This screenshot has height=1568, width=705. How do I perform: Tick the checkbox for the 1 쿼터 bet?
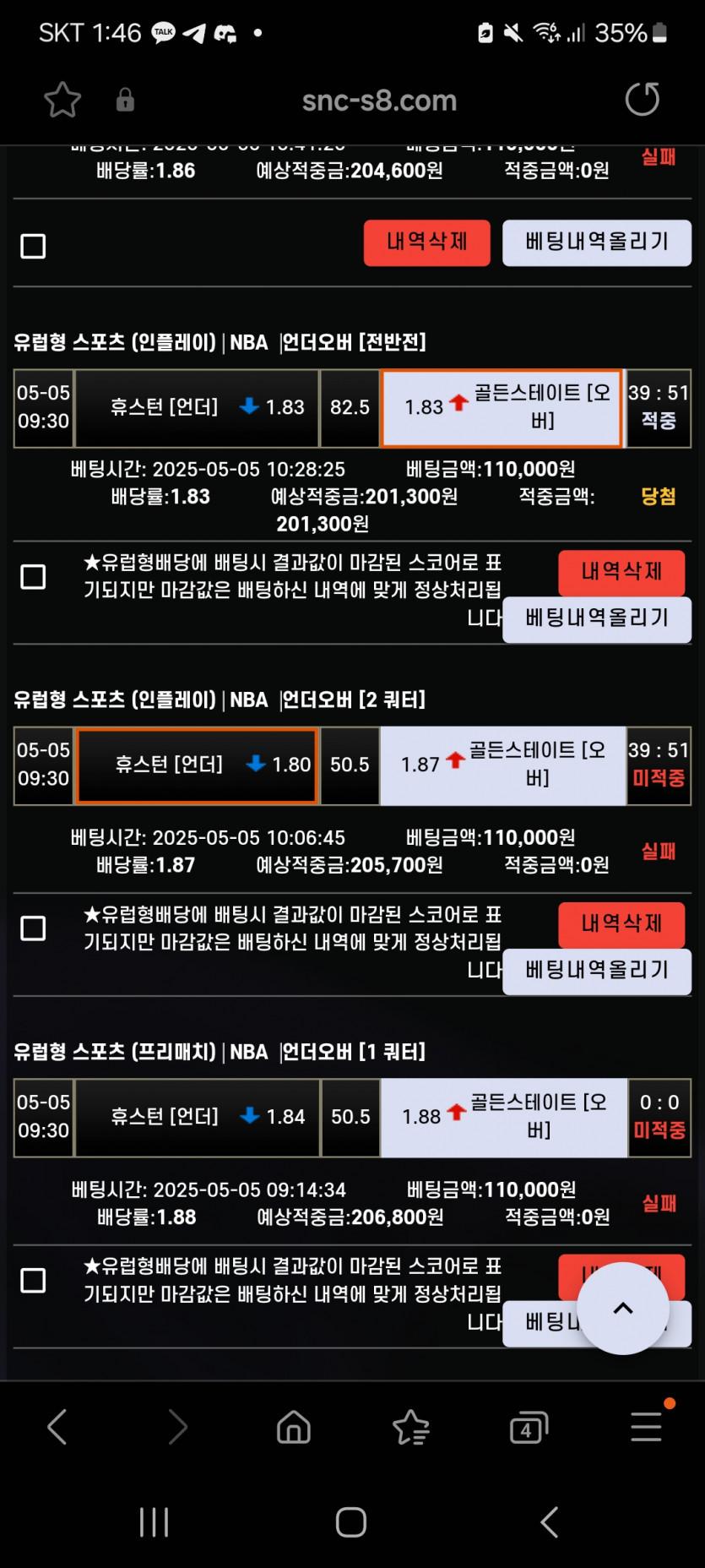33,1280
